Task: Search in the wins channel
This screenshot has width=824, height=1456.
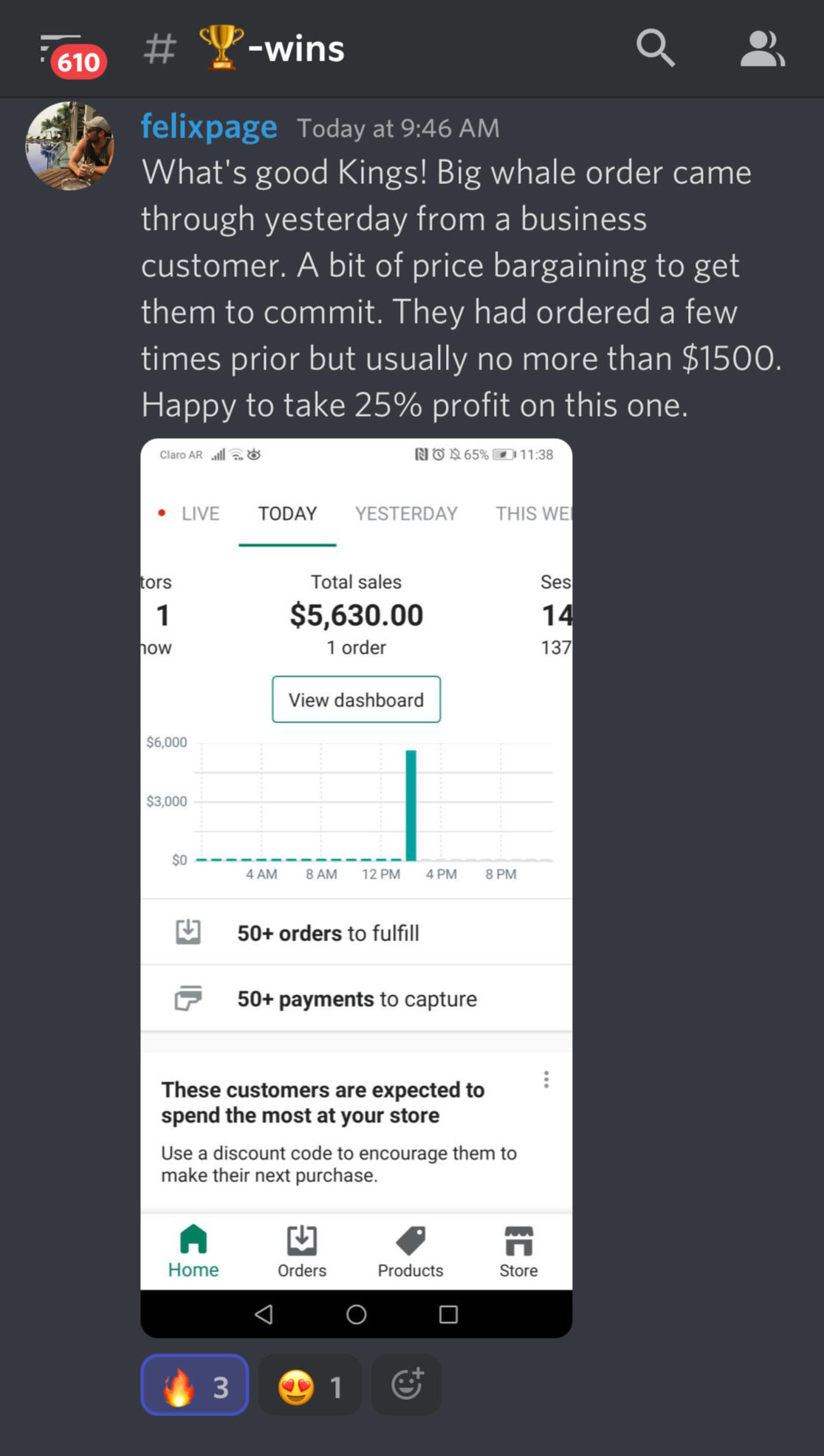Action: [x=655, y=49]
